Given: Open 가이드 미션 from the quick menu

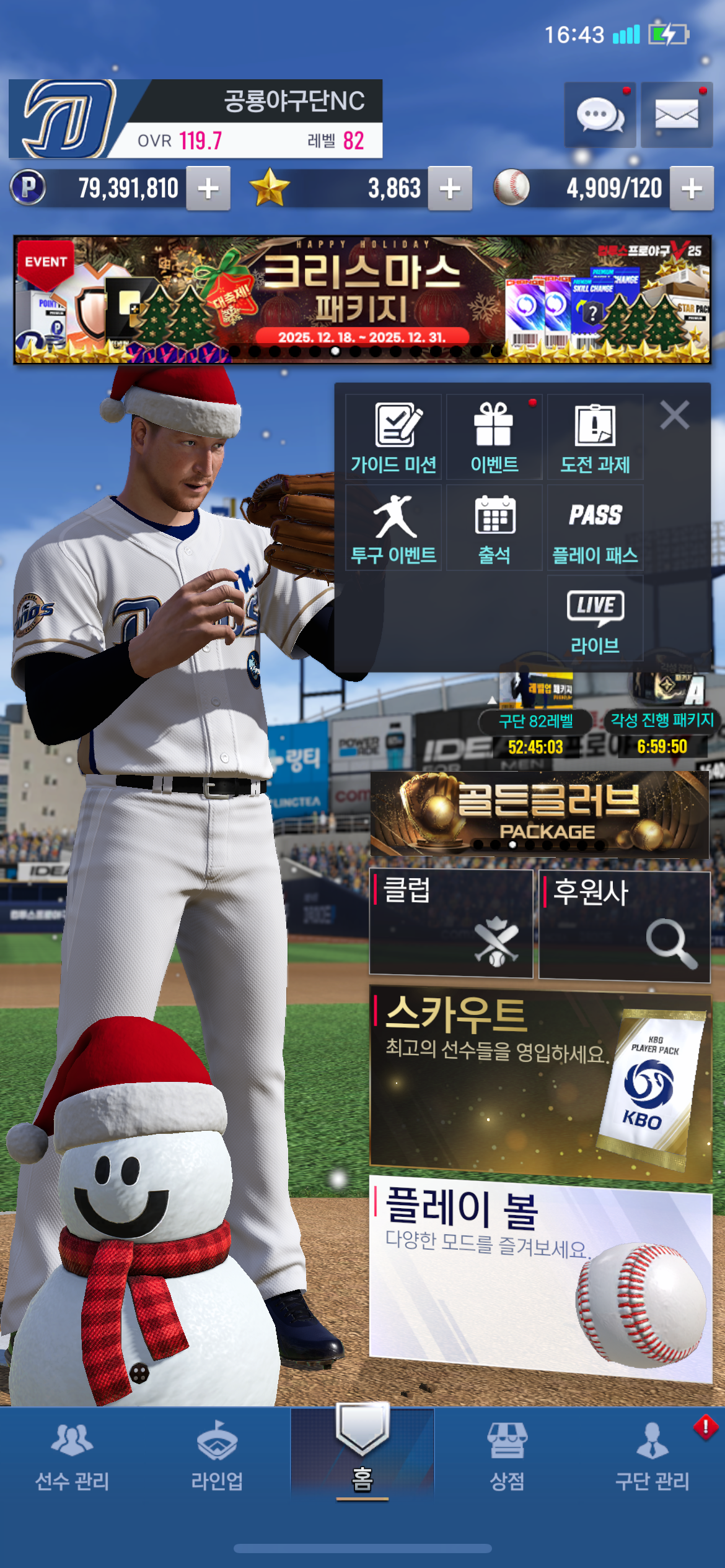Looking at the screenshot, I should [393, 437].
